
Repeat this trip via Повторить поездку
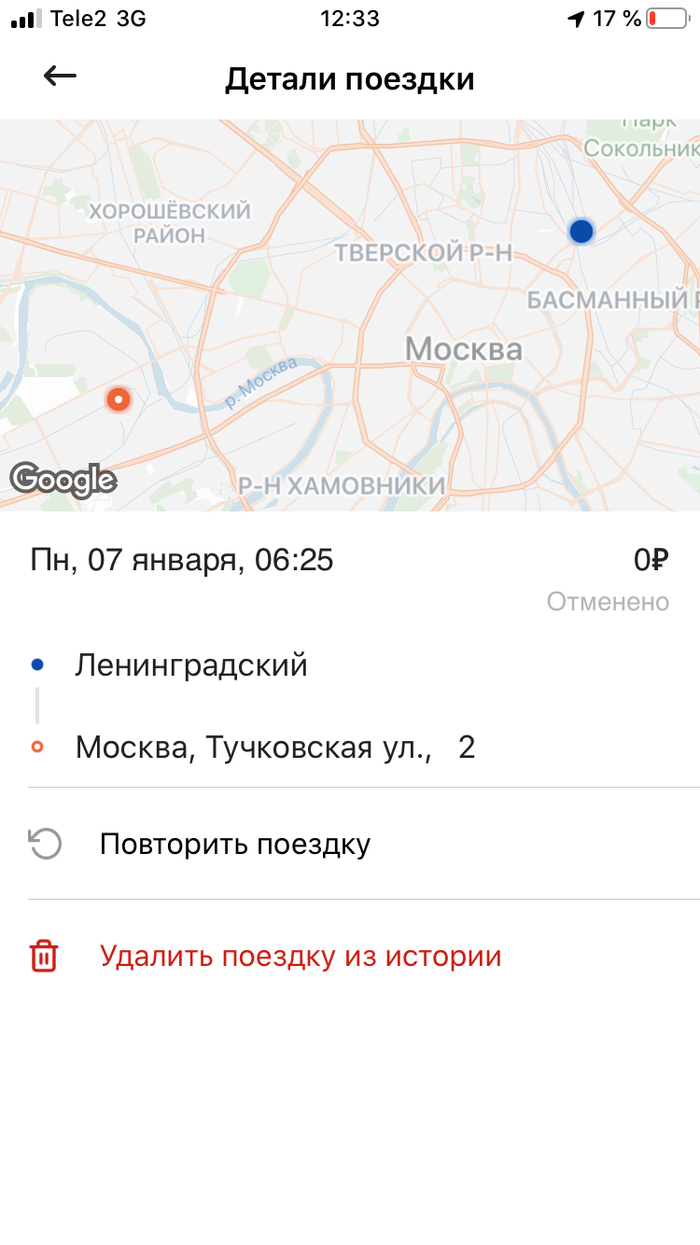click(235, 844)
